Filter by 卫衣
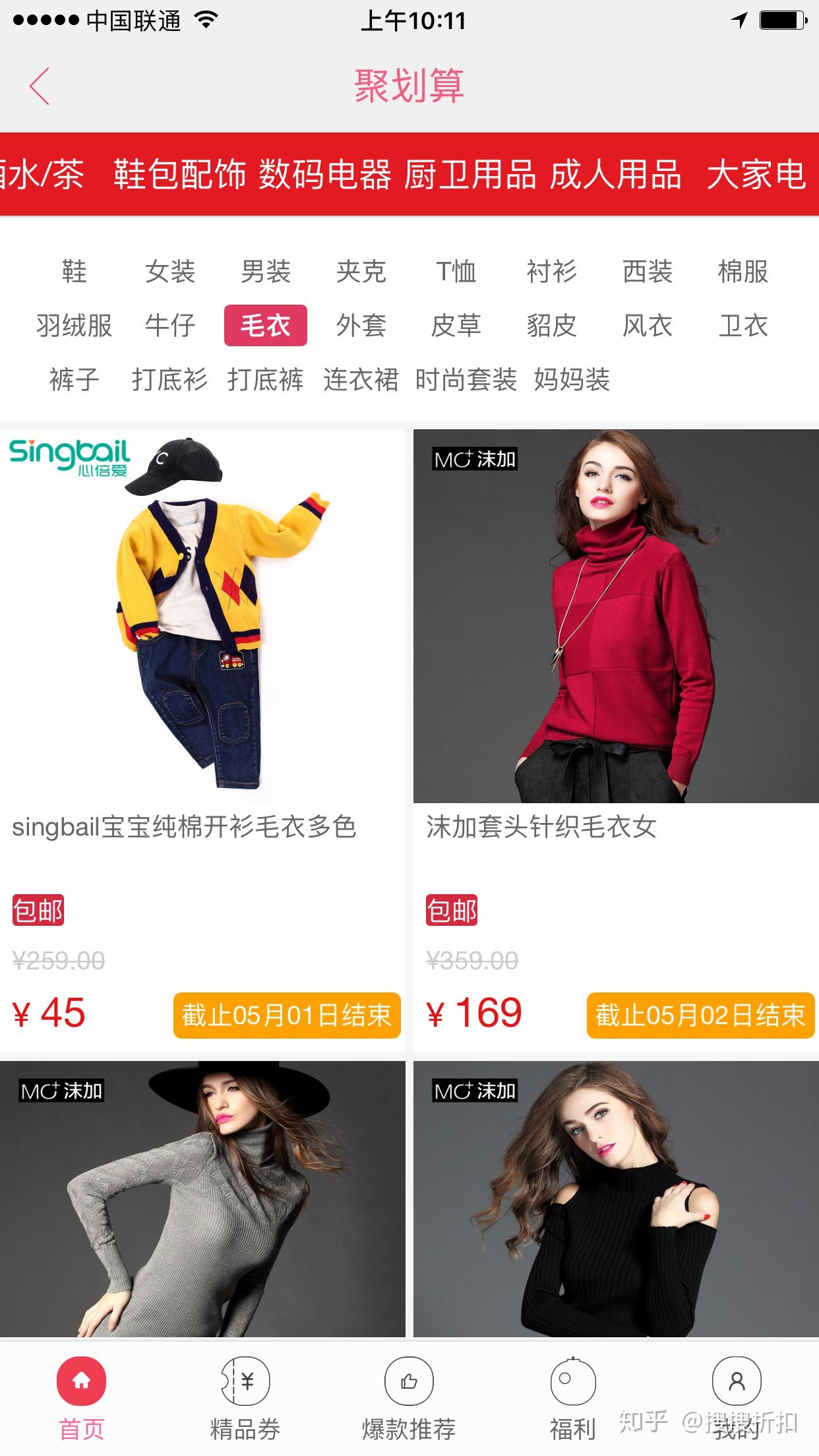Screen dimensions: 819x1456 click(x=743, y=326)
